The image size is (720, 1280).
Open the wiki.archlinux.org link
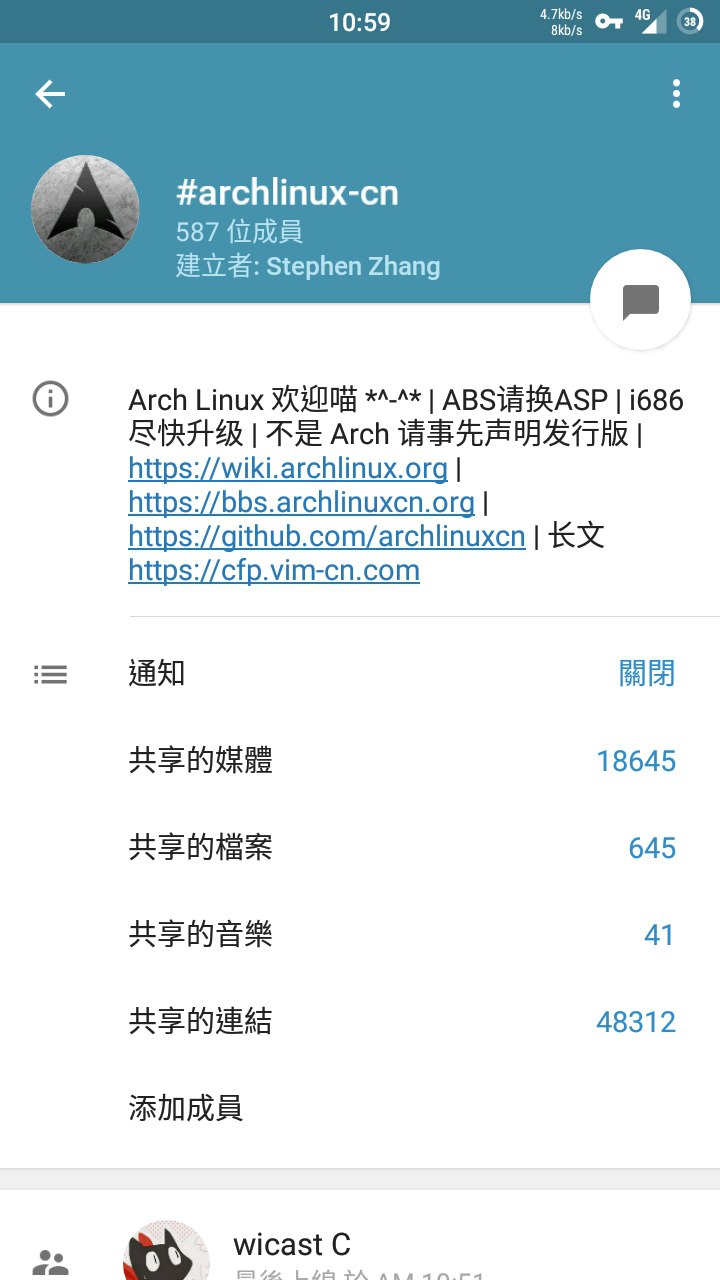coord(288,468)
